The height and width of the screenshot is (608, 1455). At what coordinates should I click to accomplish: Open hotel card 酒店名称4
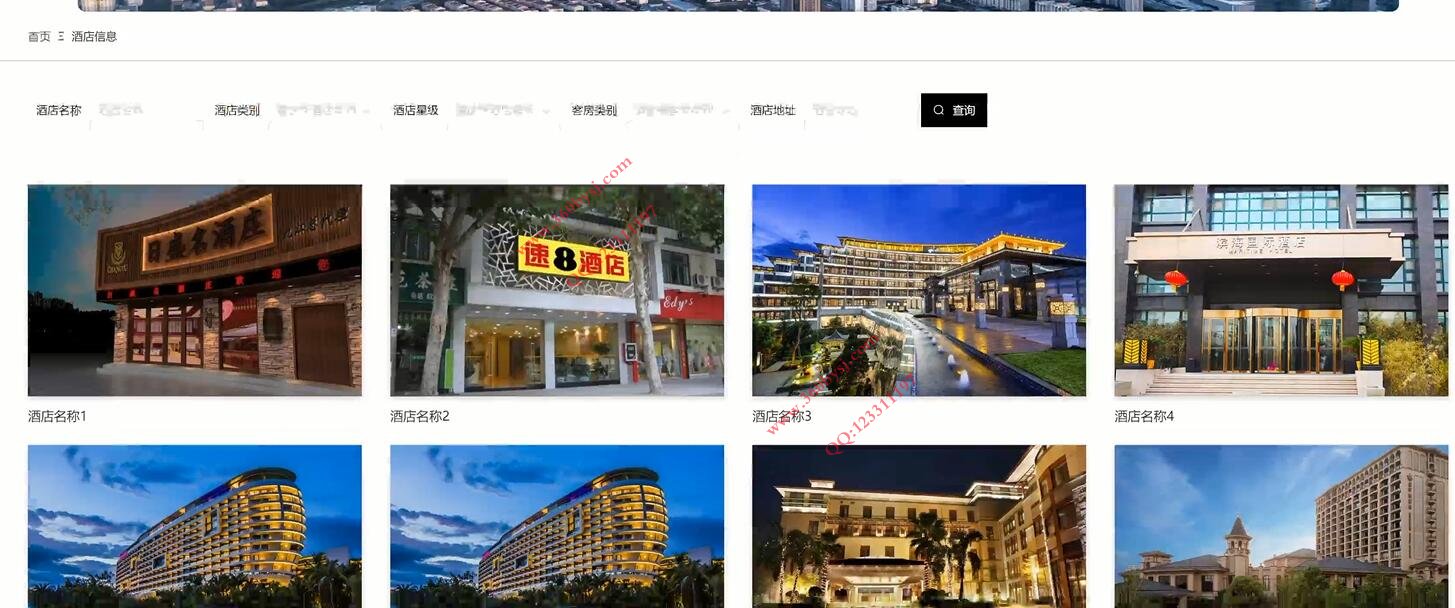[1280, 290]
